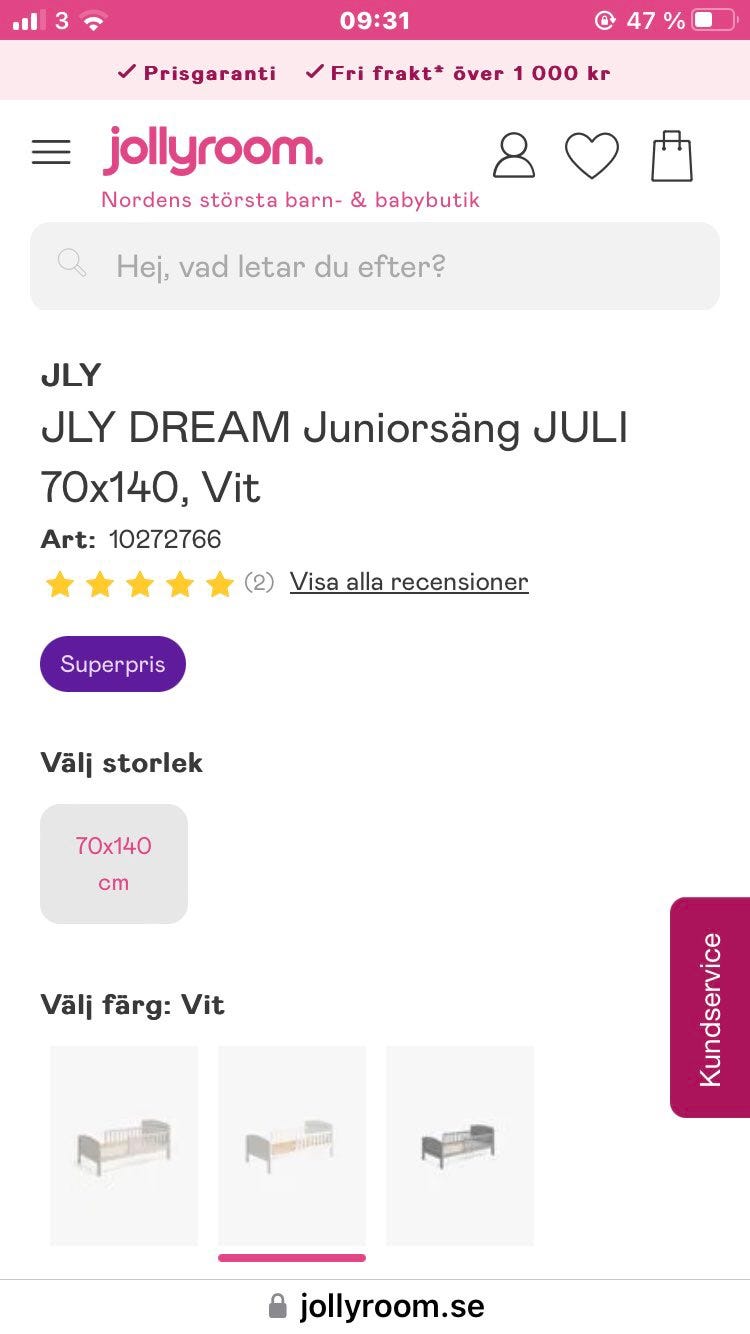Image resolution: width=750 pixels, height=1334 pixels.
Task: Choose the selected white bed color variant
Action: (292, 1145)
